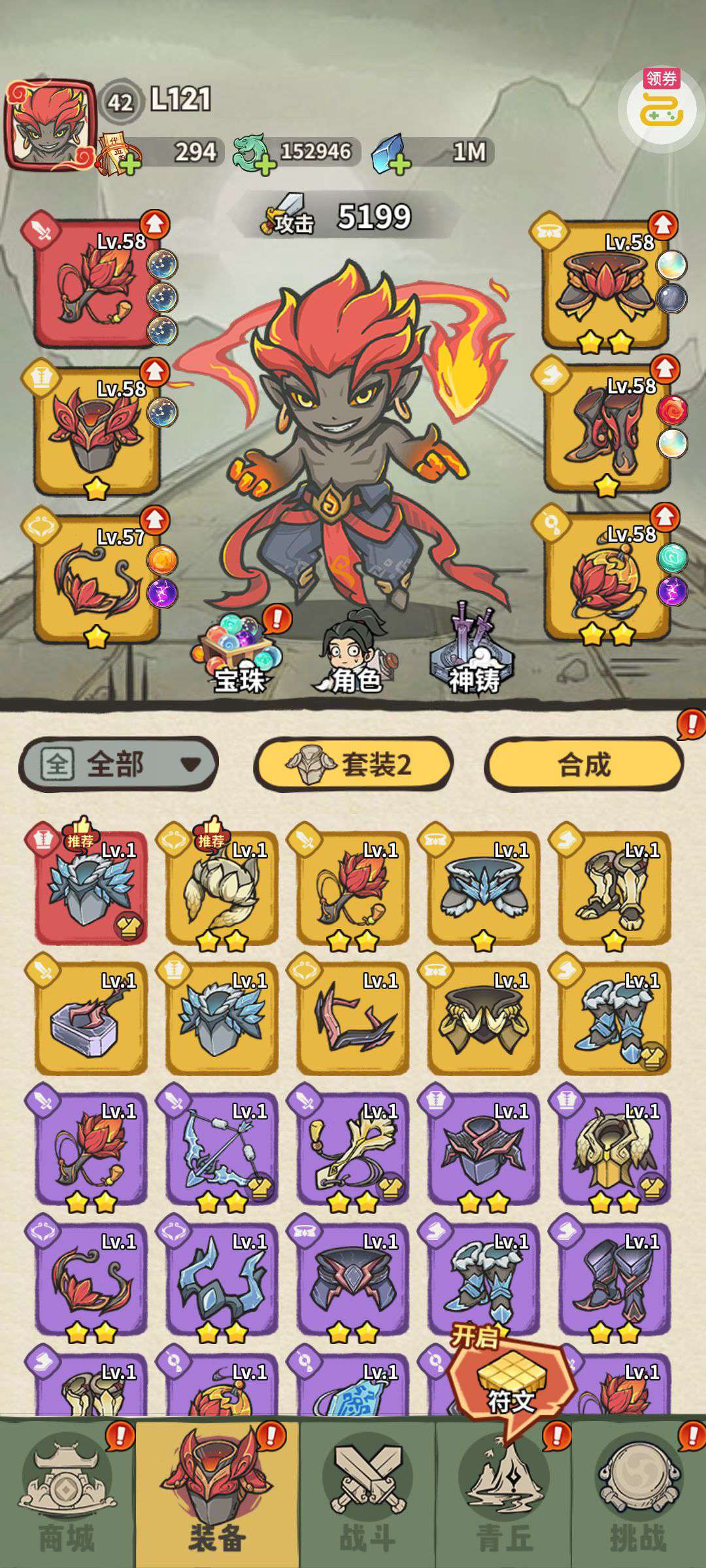This screenshot has height=1568, width=706.
Task: Select the gold hammer weapon item
Action: coord(90,1018)
